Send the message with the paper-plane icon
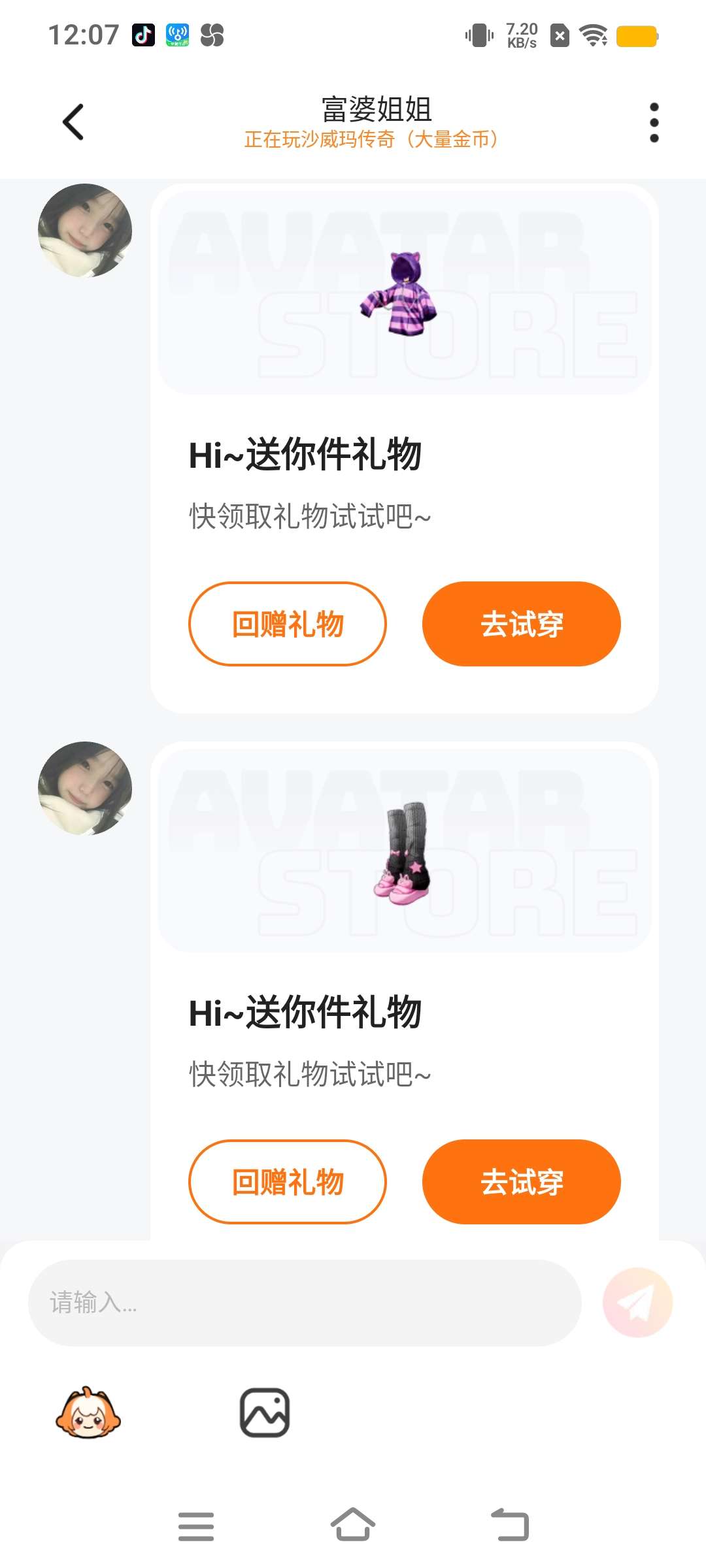Screen dimensions: 706x1568 (637, 1302)
